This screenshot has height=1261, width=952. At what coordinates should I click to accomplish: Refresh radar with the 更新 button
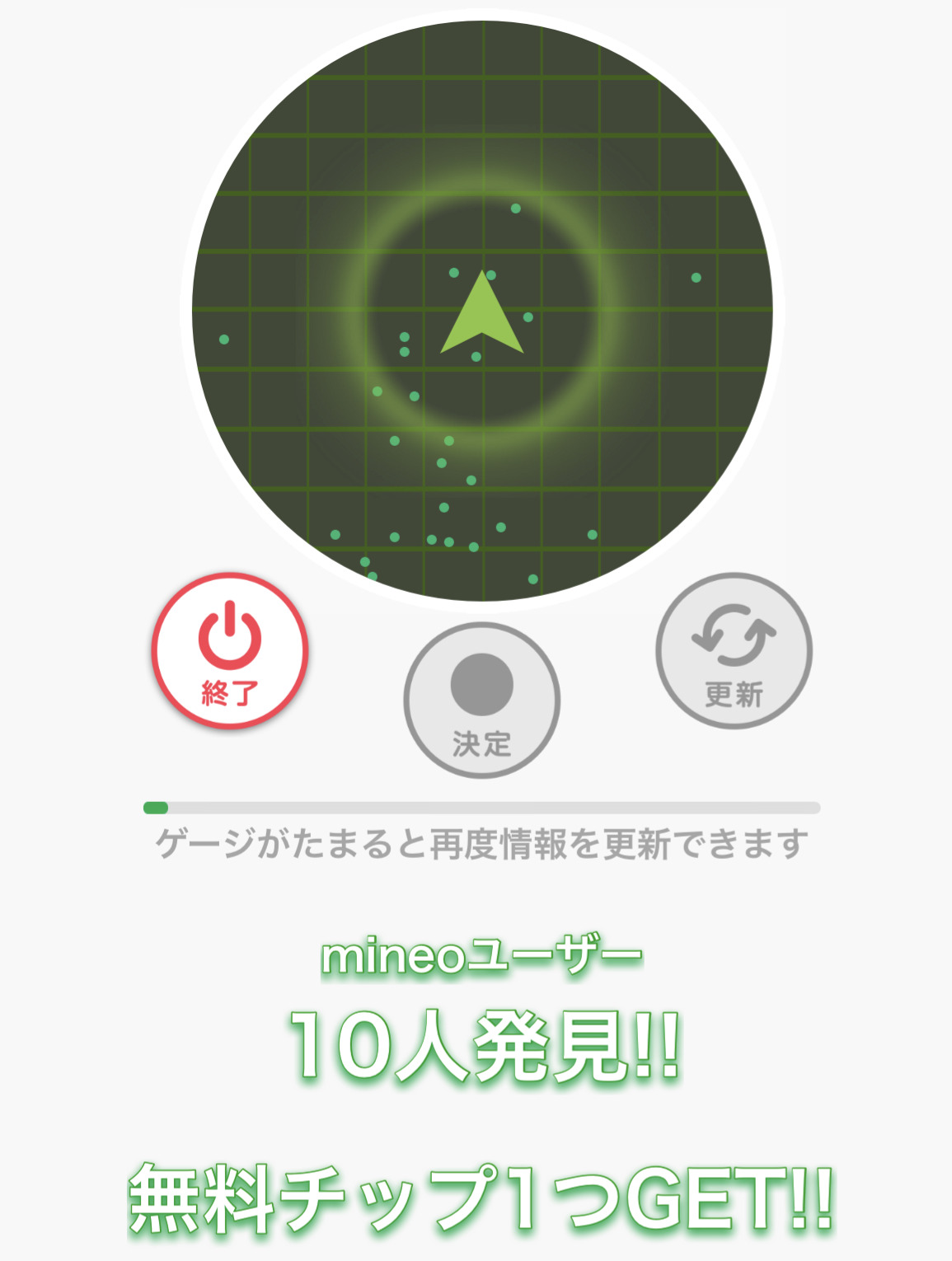tap(734, 651)
